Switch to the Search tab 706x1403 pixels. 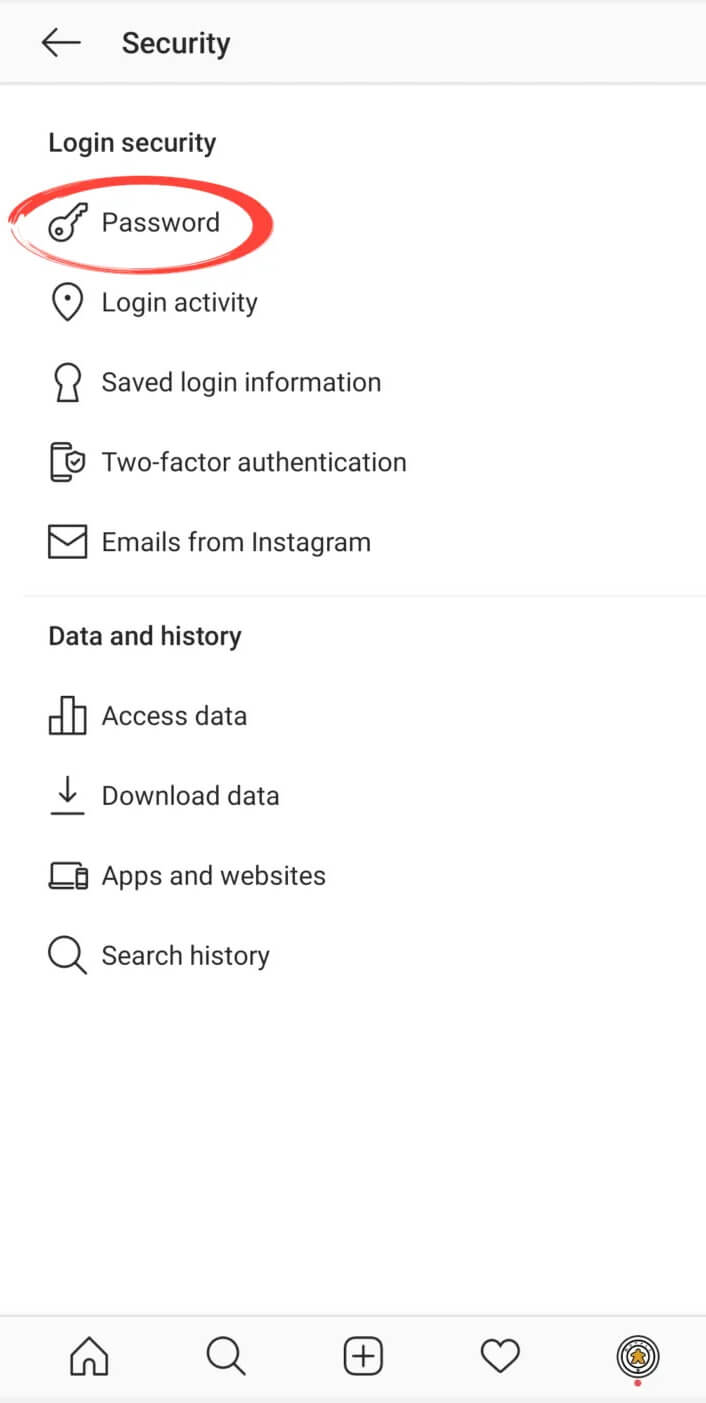pyautogui.click(x=226, y=1356)
